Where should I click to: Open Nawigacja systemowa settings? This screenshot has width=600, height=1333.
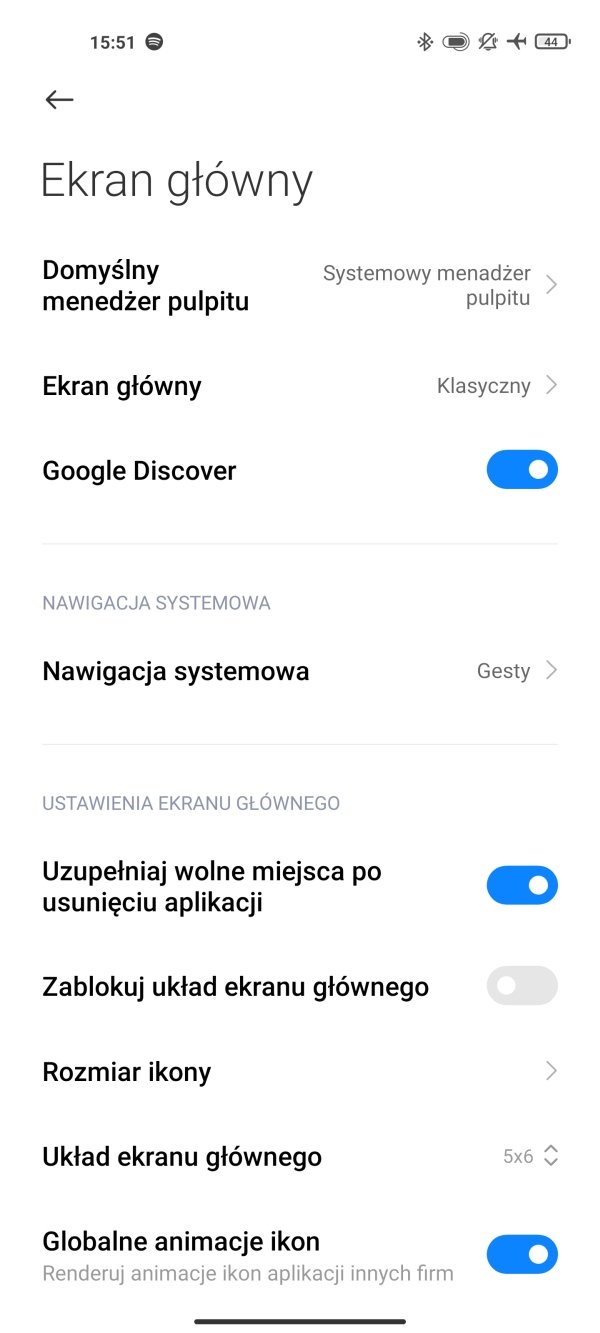pyautogui.click(x=300, y=671)
